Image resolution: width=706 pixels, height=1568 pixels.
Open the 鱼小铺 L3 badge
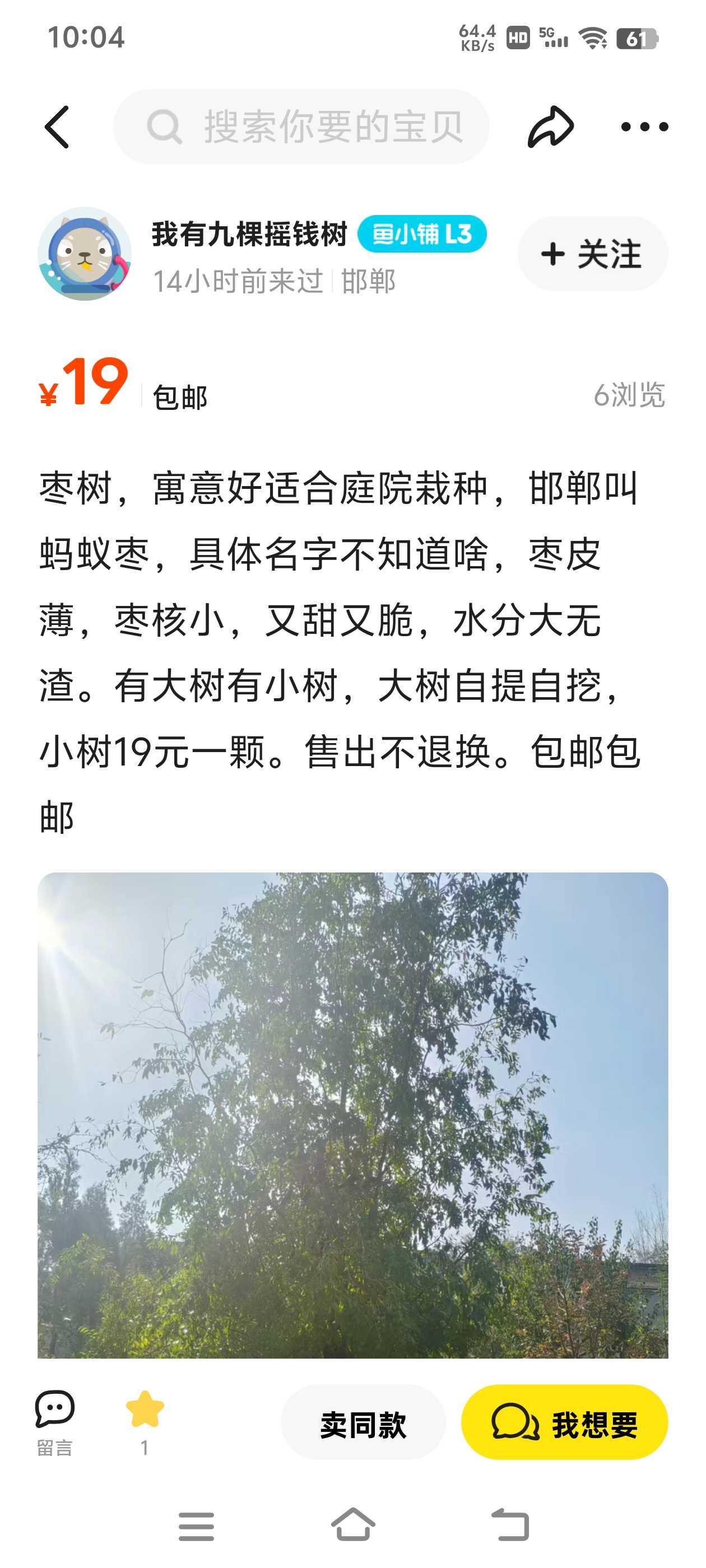tap(422, 234)
